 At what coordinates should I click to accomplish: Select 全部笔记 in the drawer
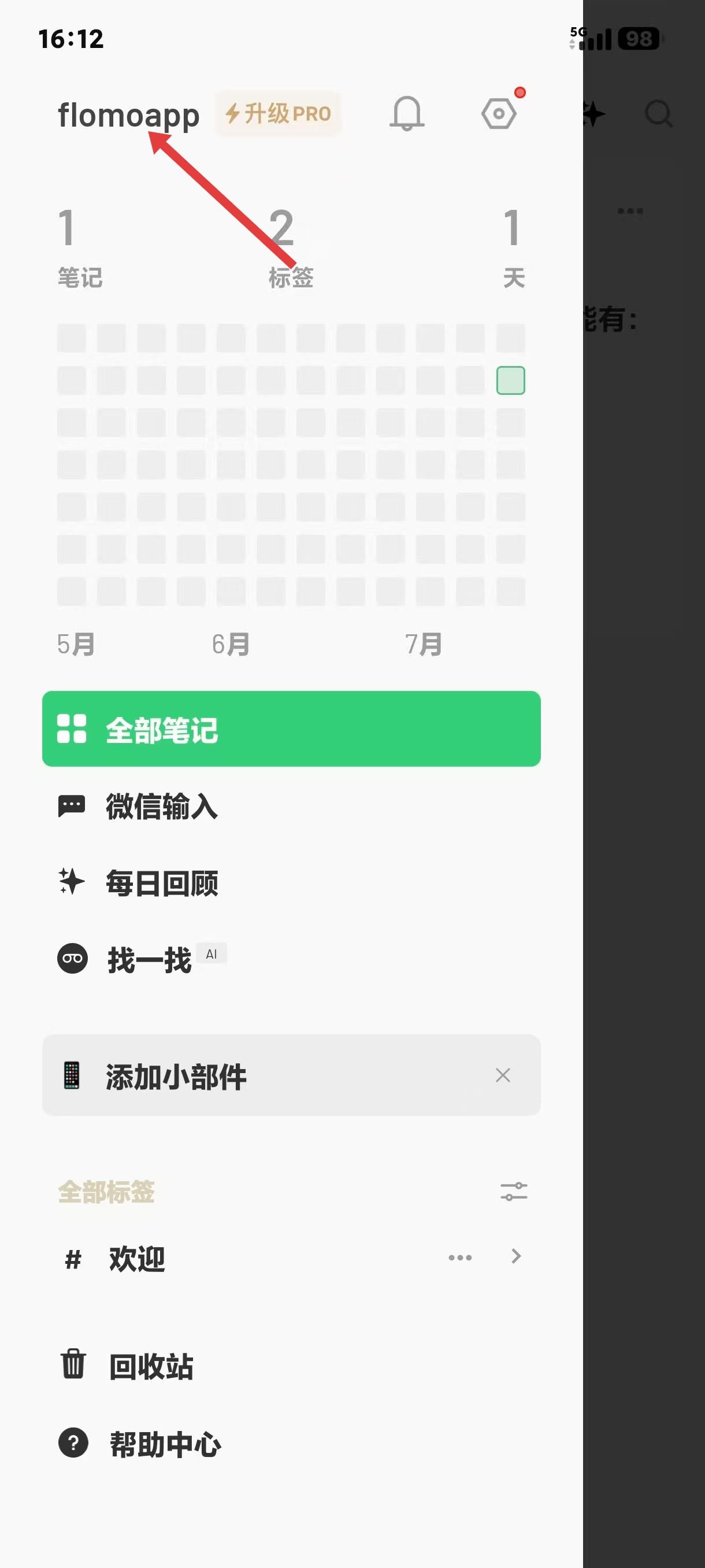click(291, 728)
